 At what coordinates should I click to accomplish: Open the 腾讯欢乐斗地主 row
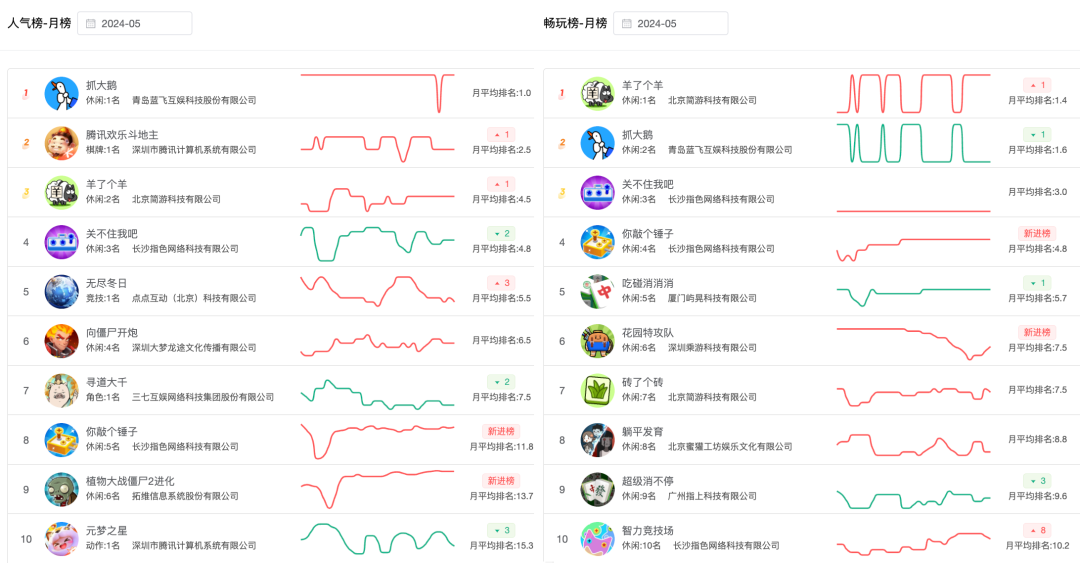coord(122,135)
